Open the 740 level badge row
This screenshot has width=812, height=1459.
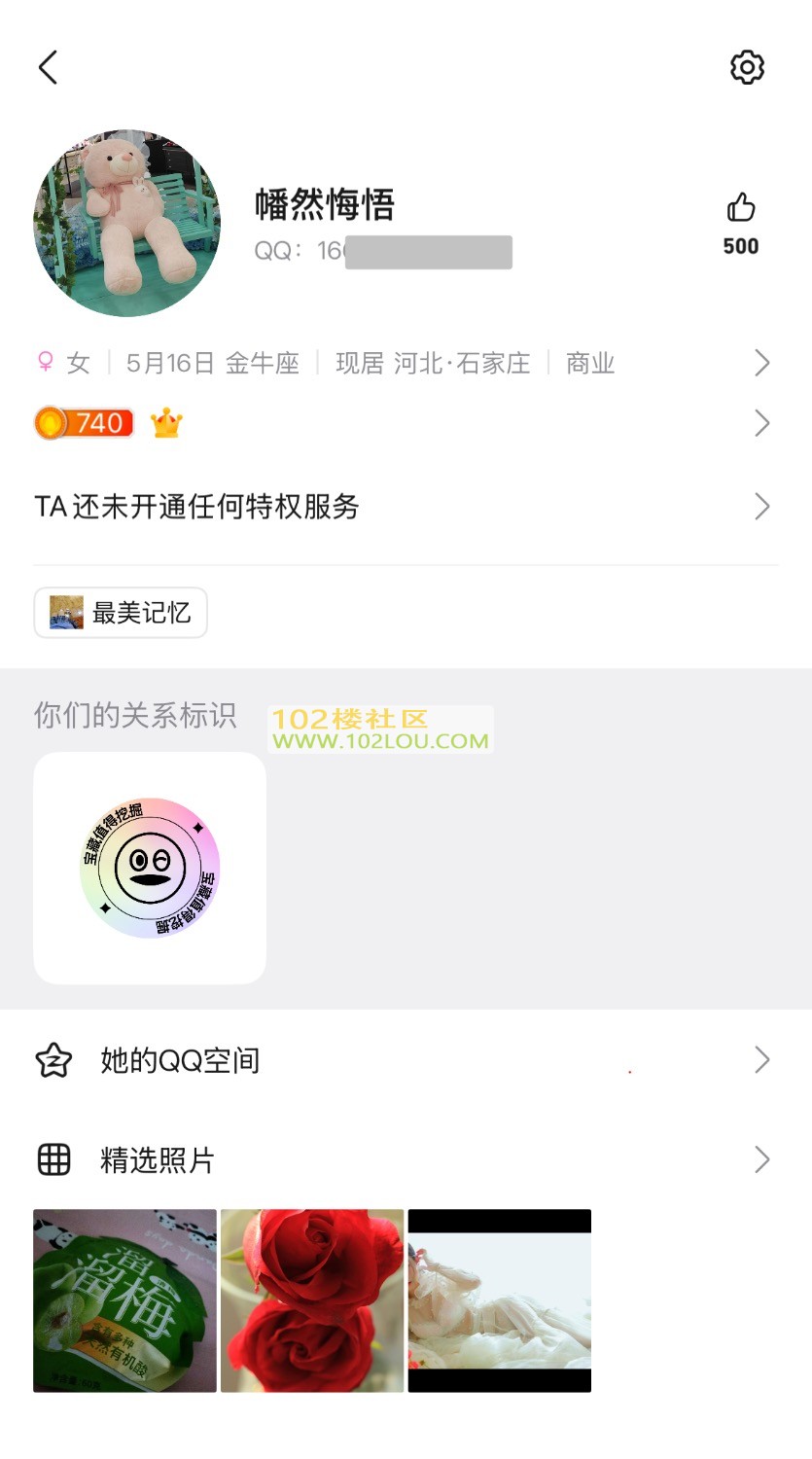399,424
